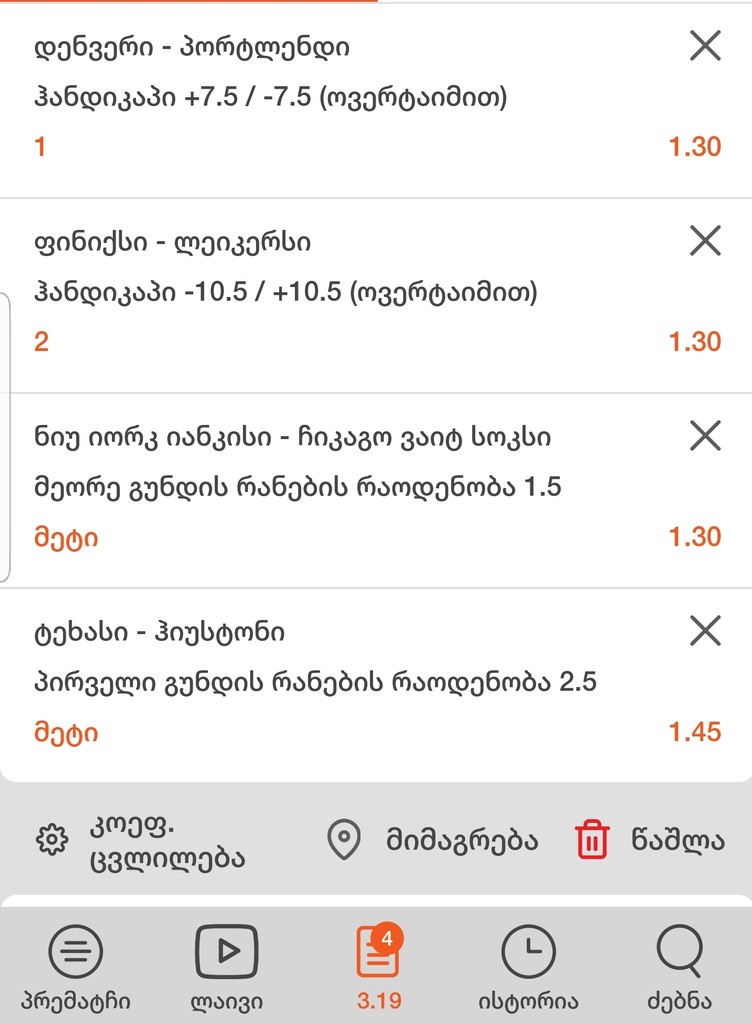This screenshot has height=1024, width=752.
Task: Remove the ნიუ იორკ იანკისი selection
Action: [708, 434]
